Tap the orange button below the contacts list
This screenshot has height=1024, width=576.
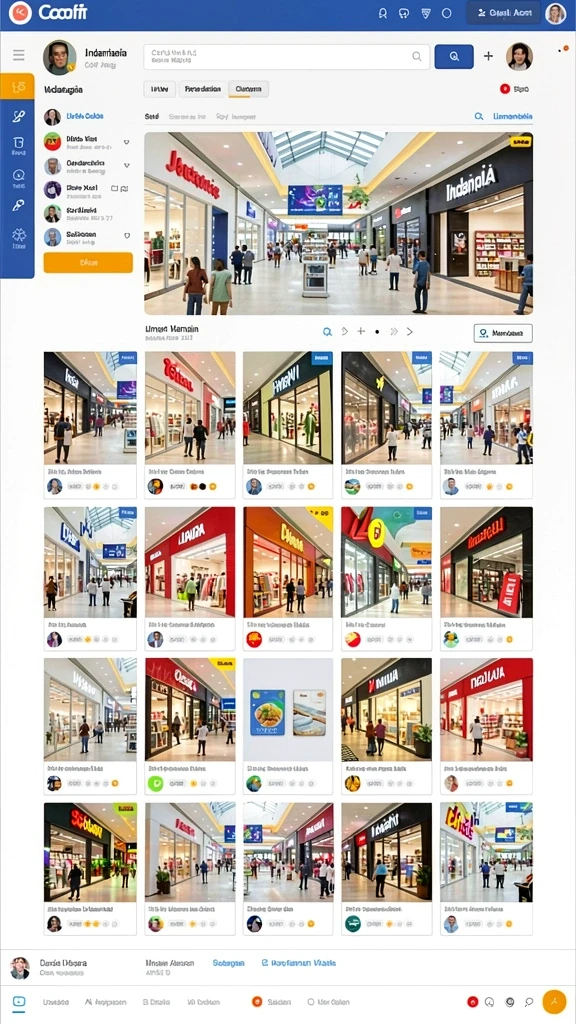(x=88, y=263)
